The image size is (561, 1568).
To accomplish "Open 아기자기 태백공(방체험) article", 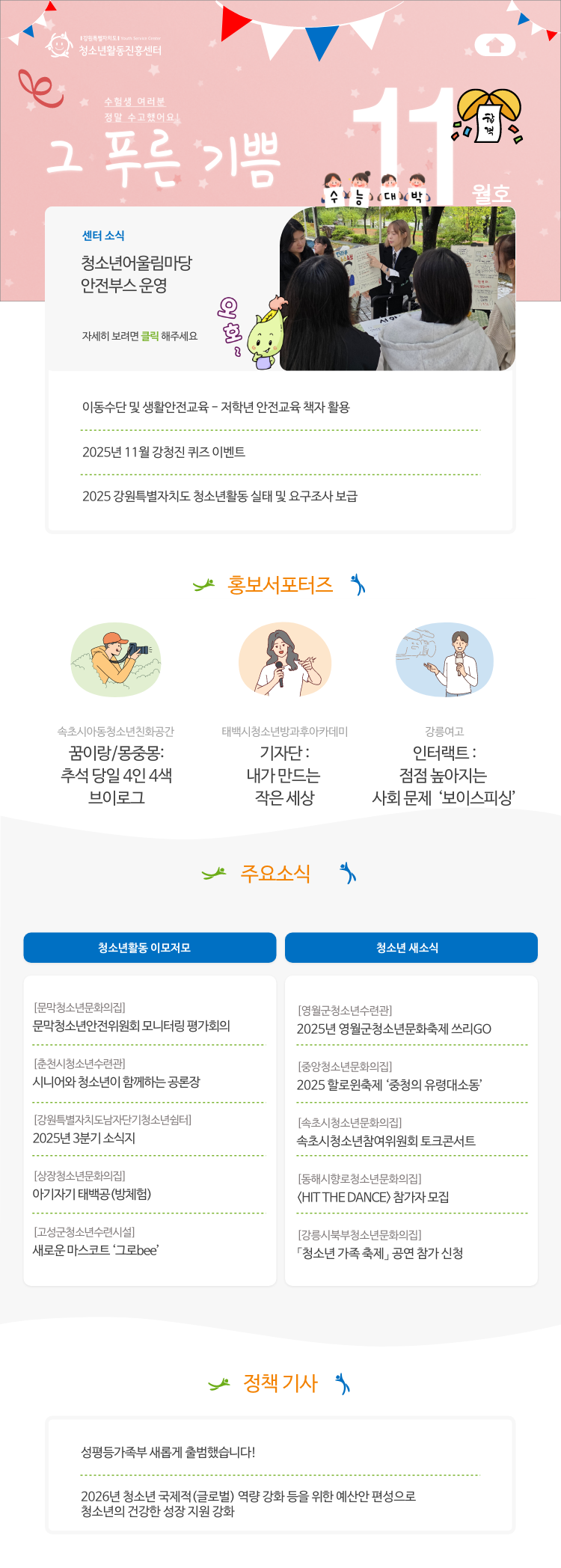I will 92,1194.
